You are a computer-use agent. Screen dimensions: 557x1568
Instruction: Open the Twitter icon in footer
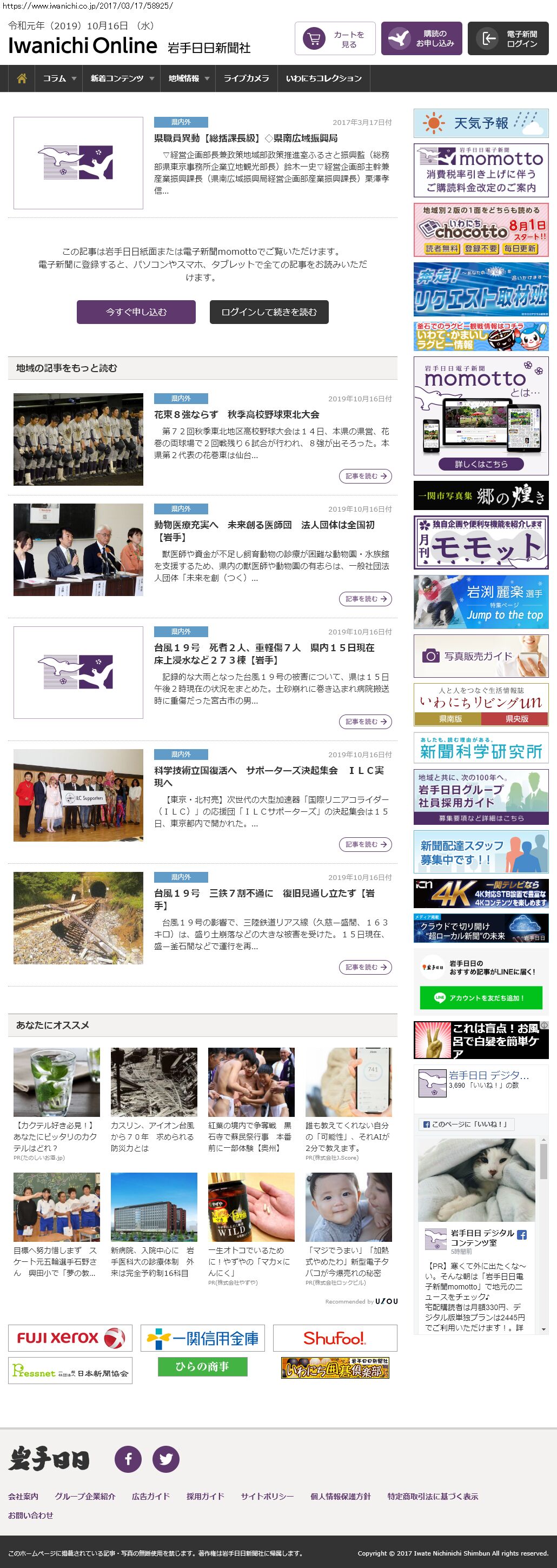coord(165,1459)
